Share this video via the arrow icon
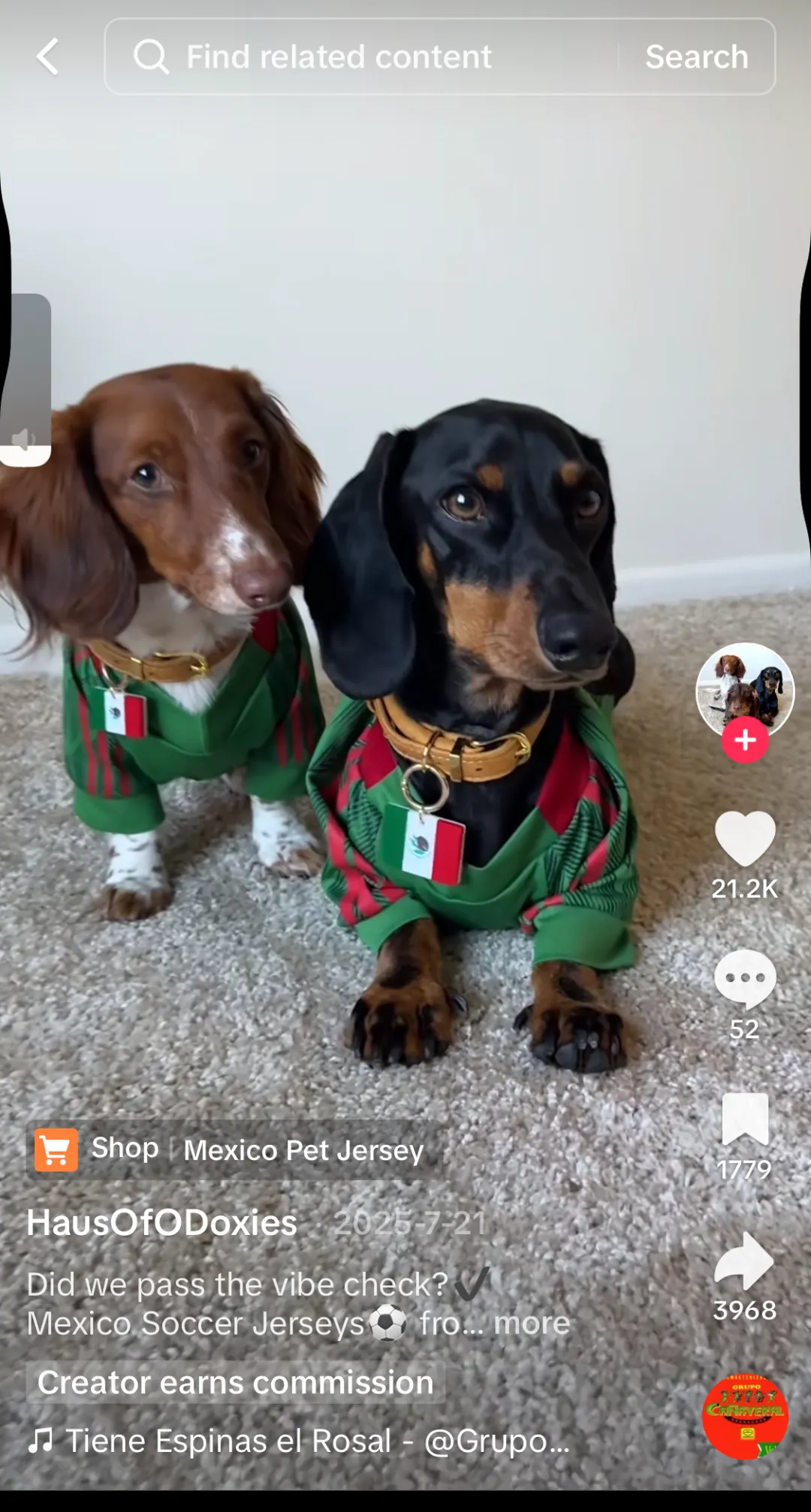The image size is (811, 1512). tap(745, 1261)
